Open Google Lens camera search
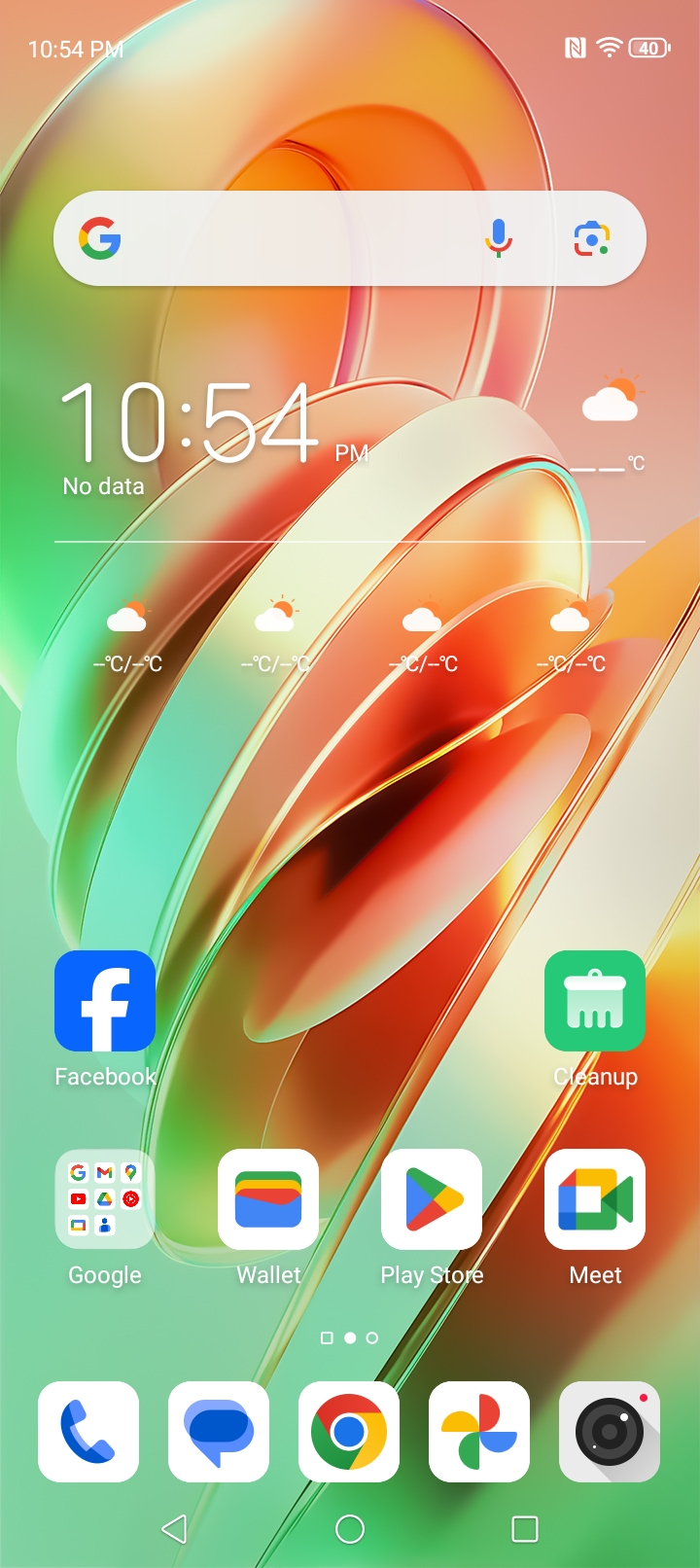This screenshot has height=1568, width=700. [592, 238]
